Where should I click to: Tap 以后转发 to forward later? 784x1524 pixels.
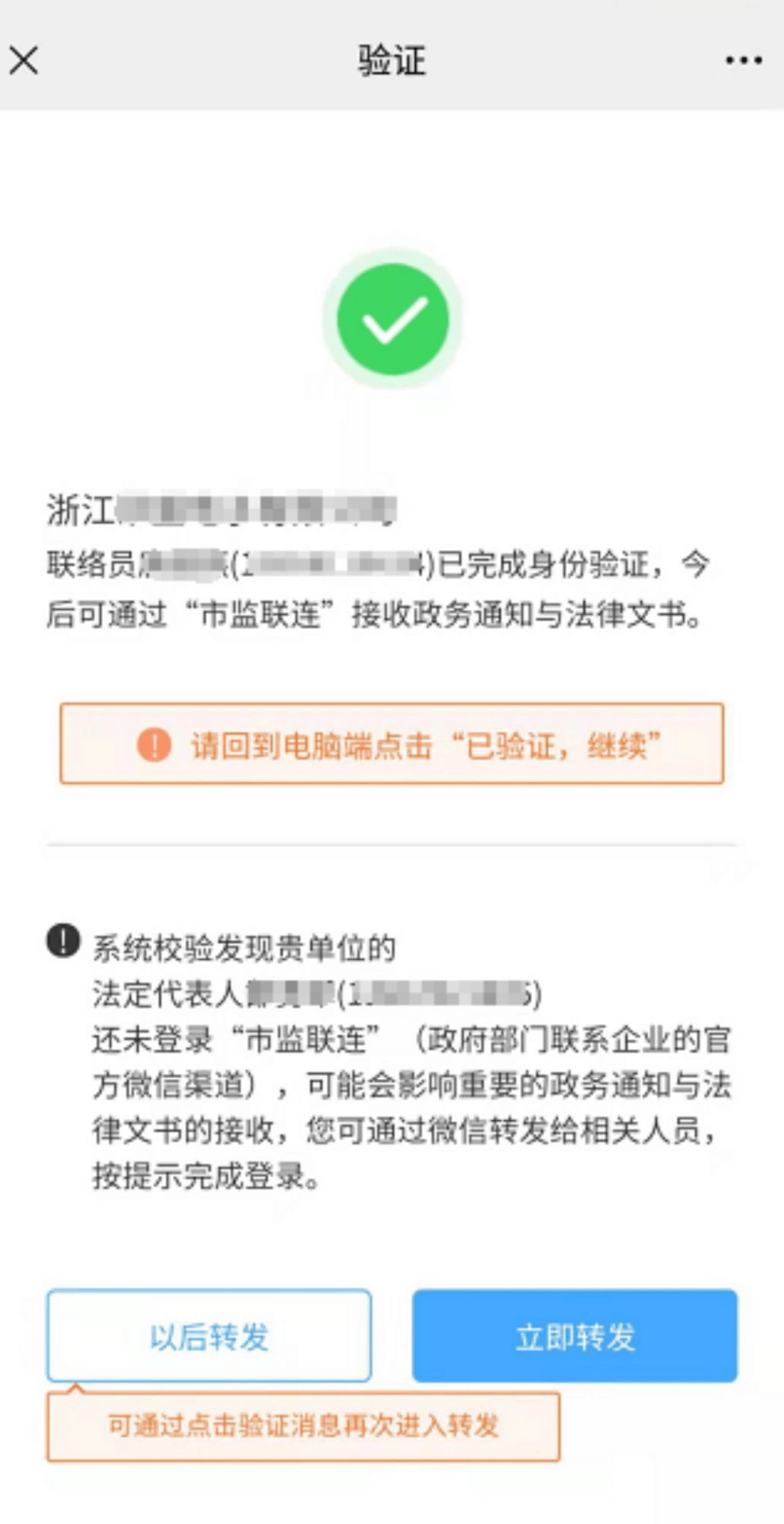click(209, 1336)
